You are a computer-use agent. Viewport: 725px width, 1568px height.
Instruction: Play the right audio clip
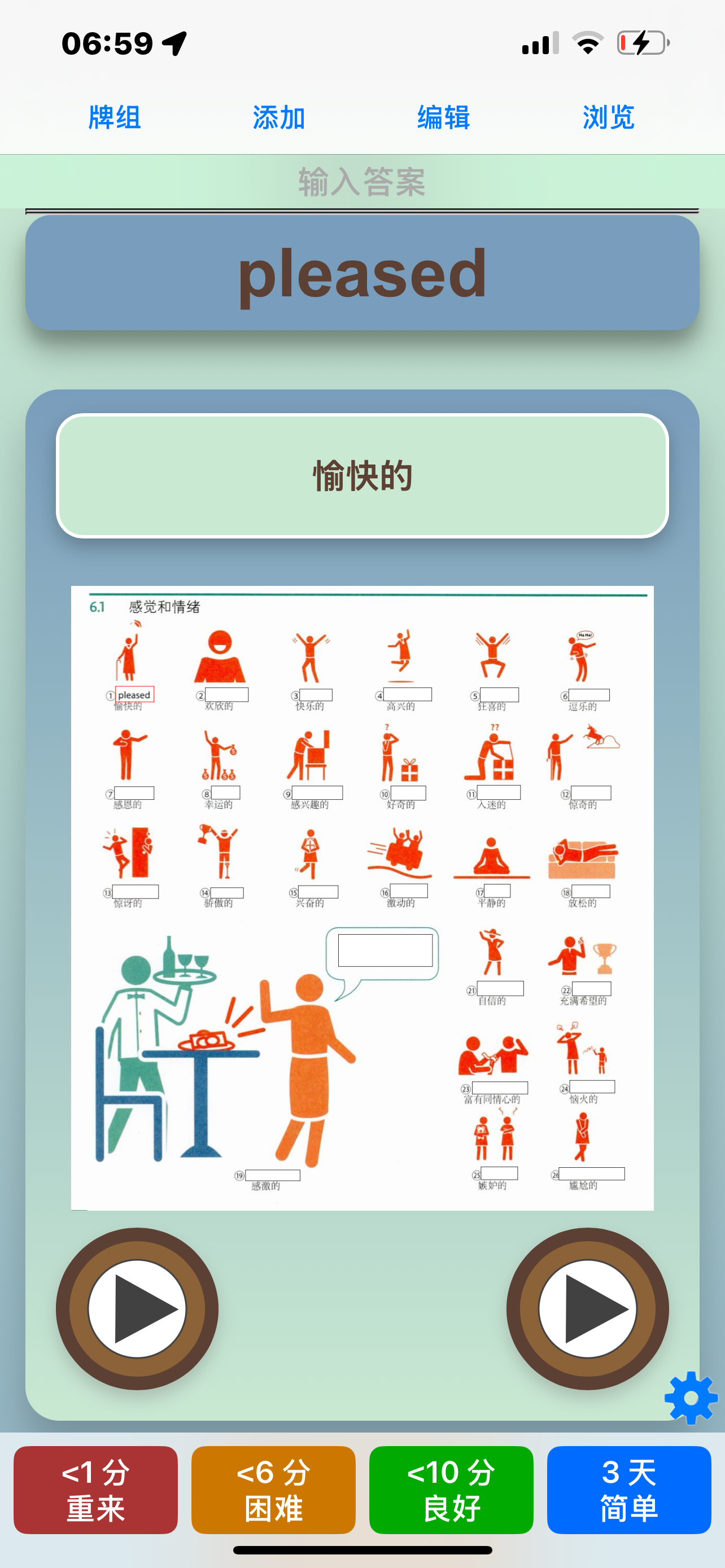[587, 1309]
